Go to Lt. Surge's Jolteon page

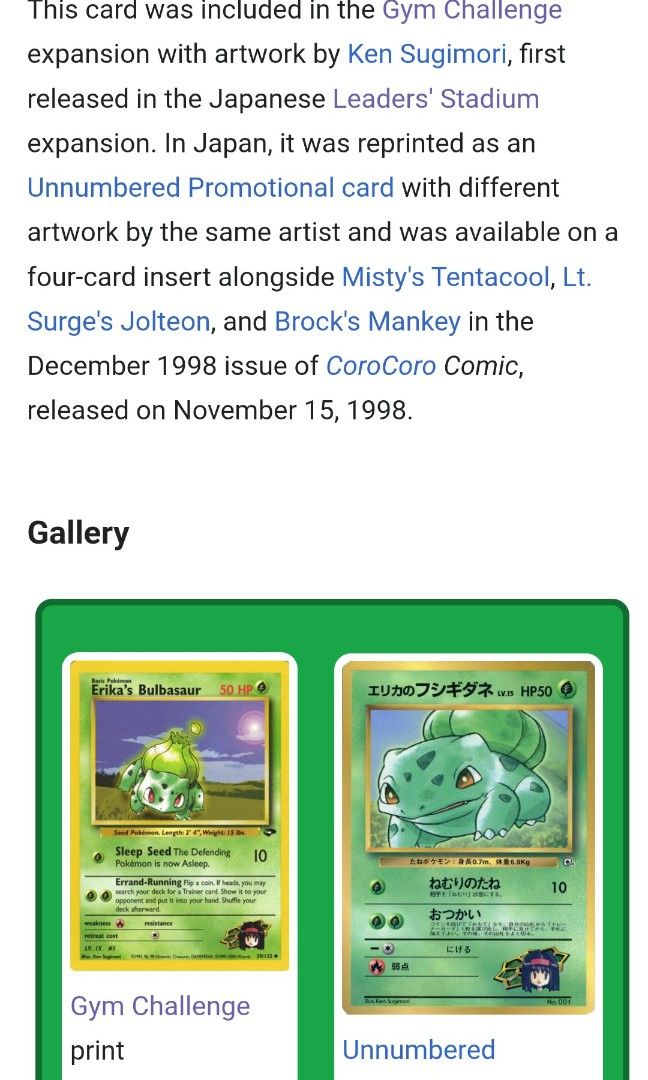118,321
